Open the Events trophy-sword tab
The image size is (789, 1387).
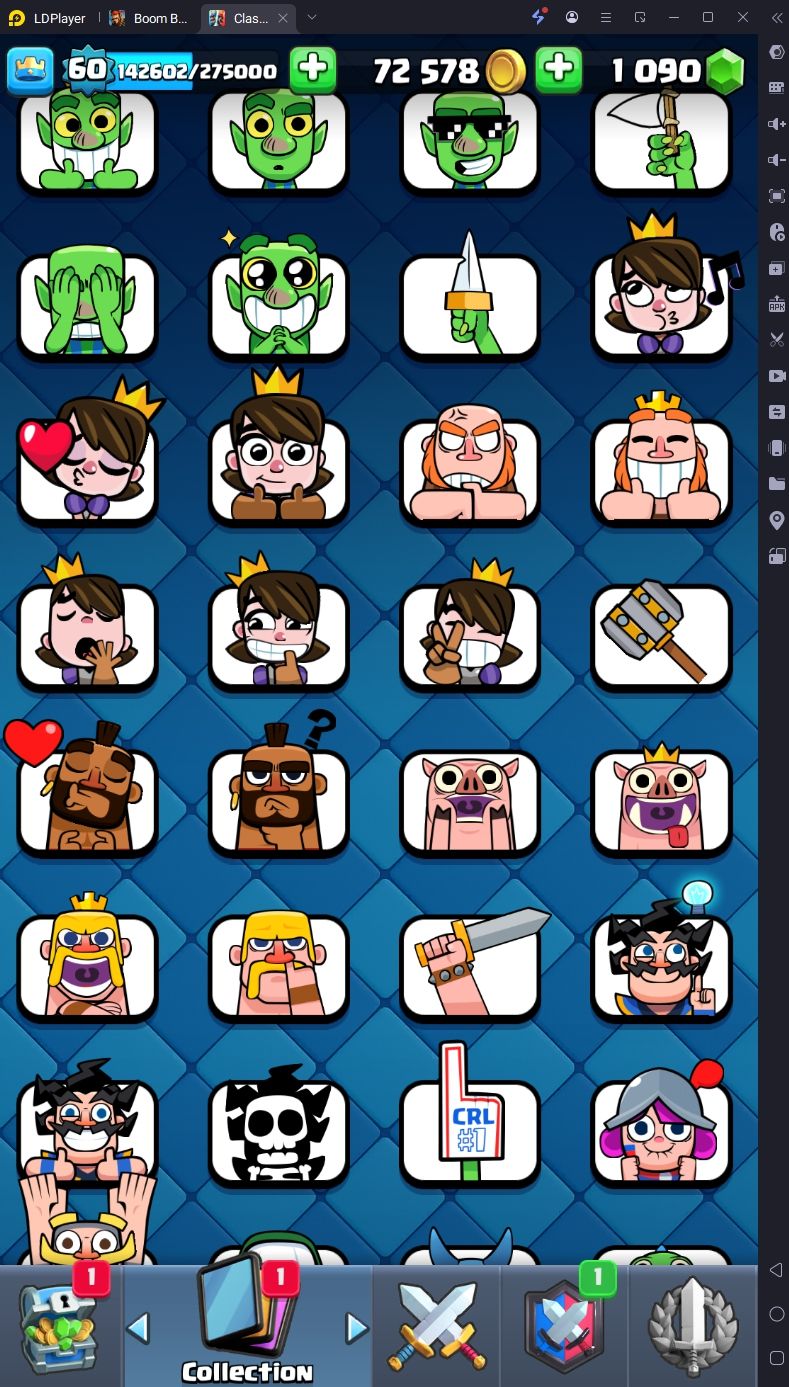click(693, 1326)
